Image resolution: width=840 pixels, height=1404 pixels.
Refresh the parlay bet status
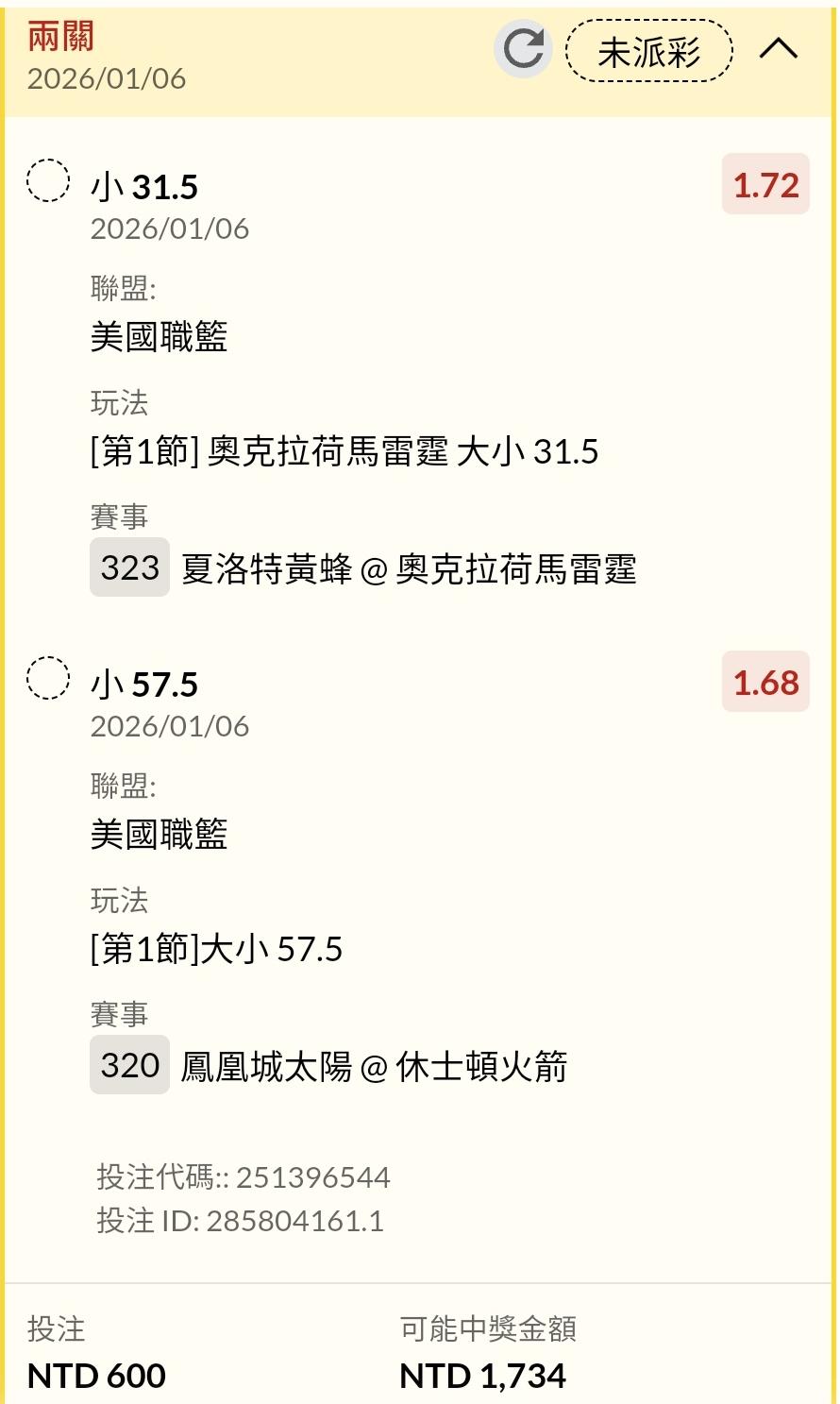[x=523, y=49]
